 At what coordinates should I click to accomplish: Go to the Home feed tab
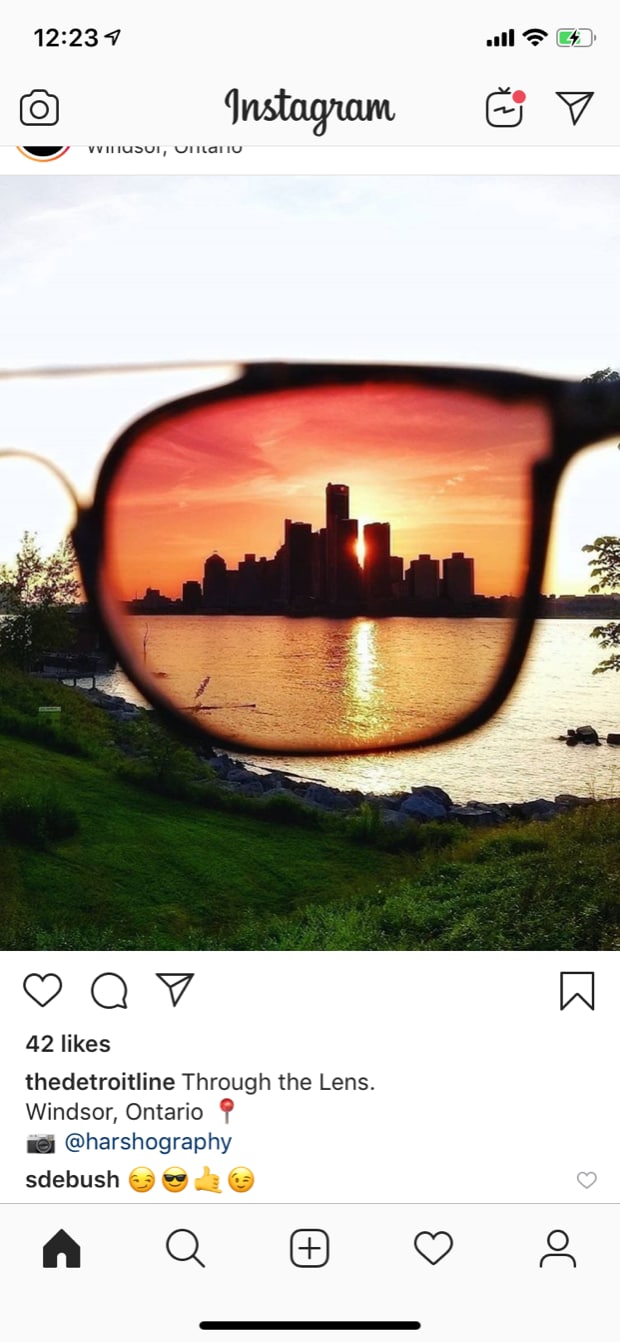pos(61,1248)
